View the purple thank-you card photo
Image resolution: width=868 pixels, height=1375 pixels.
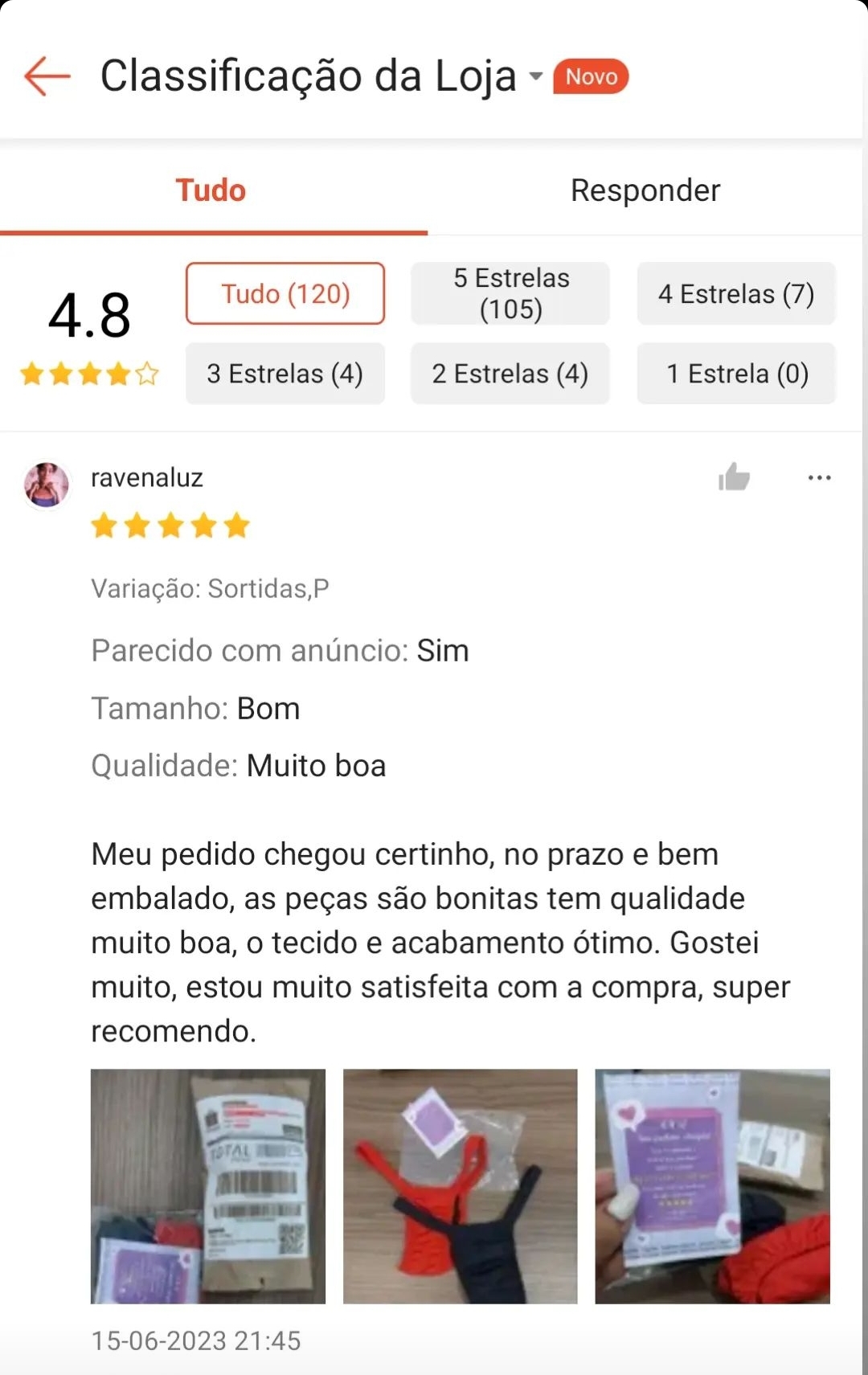[712, 1186]
